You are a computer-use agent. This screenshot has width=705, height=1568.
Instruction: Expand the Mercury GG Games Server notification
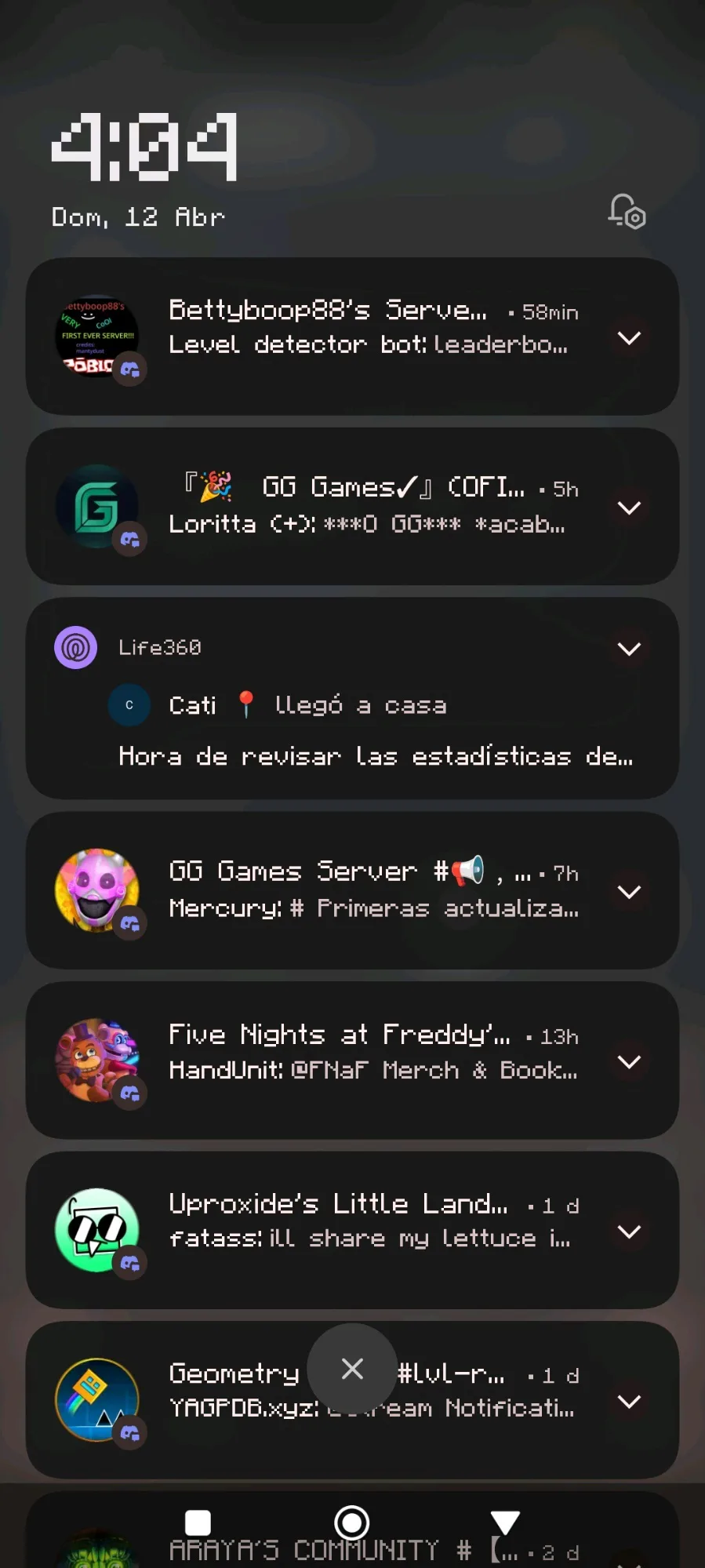click(x=629, y=892)
